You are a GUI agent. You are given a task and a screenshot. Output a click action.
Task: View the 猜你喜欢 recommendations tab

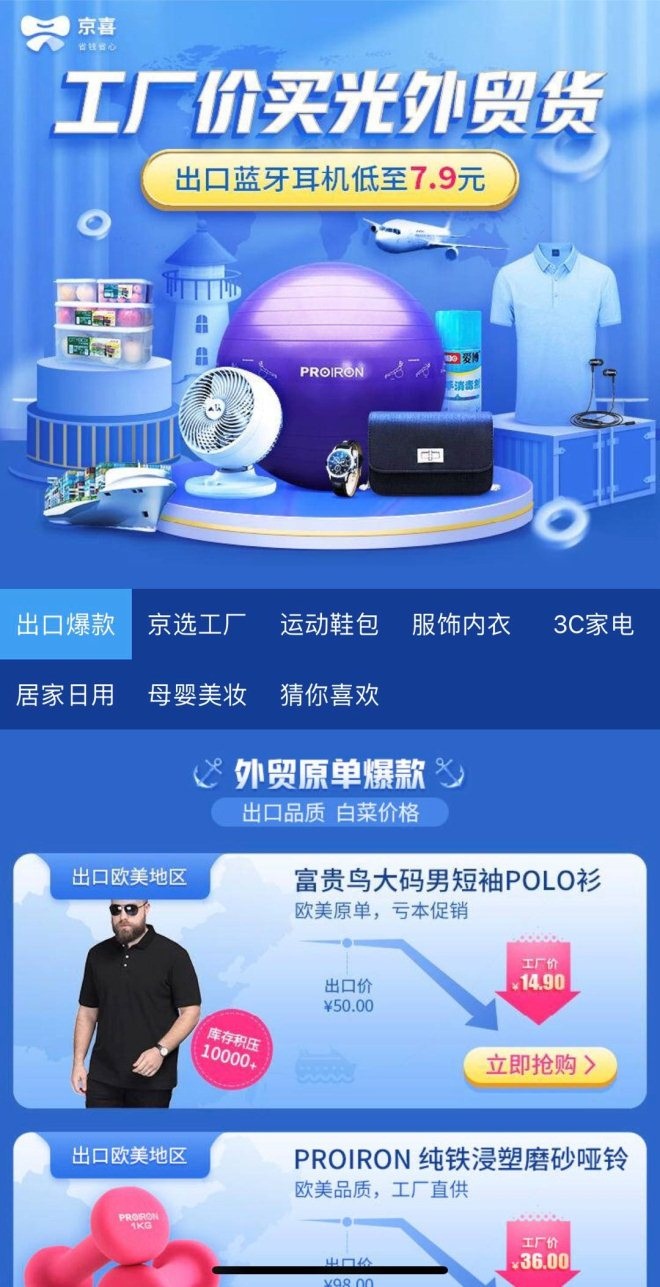(329, 694)
